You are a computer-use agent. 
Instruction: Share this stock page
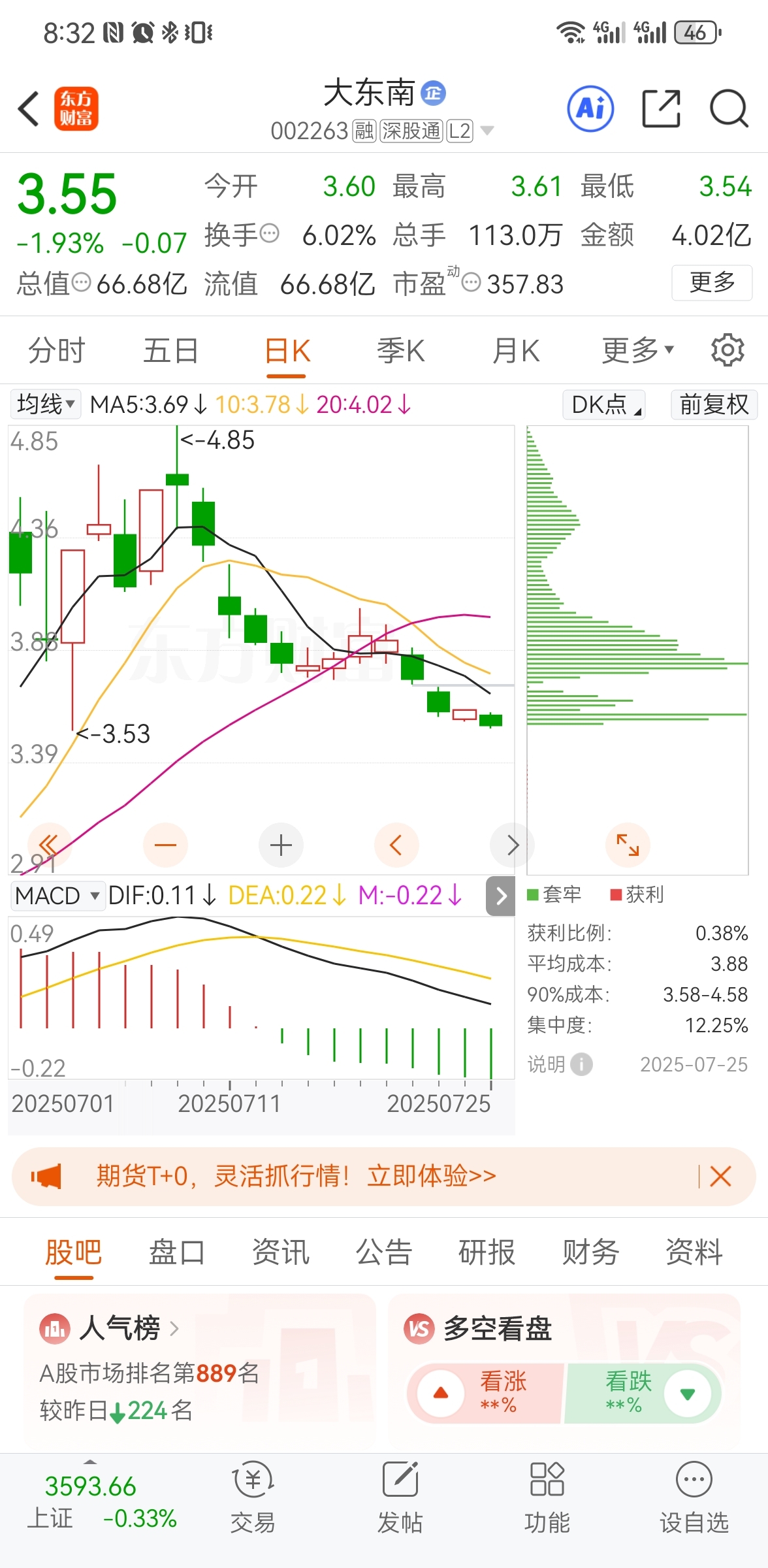coord(661,108)
